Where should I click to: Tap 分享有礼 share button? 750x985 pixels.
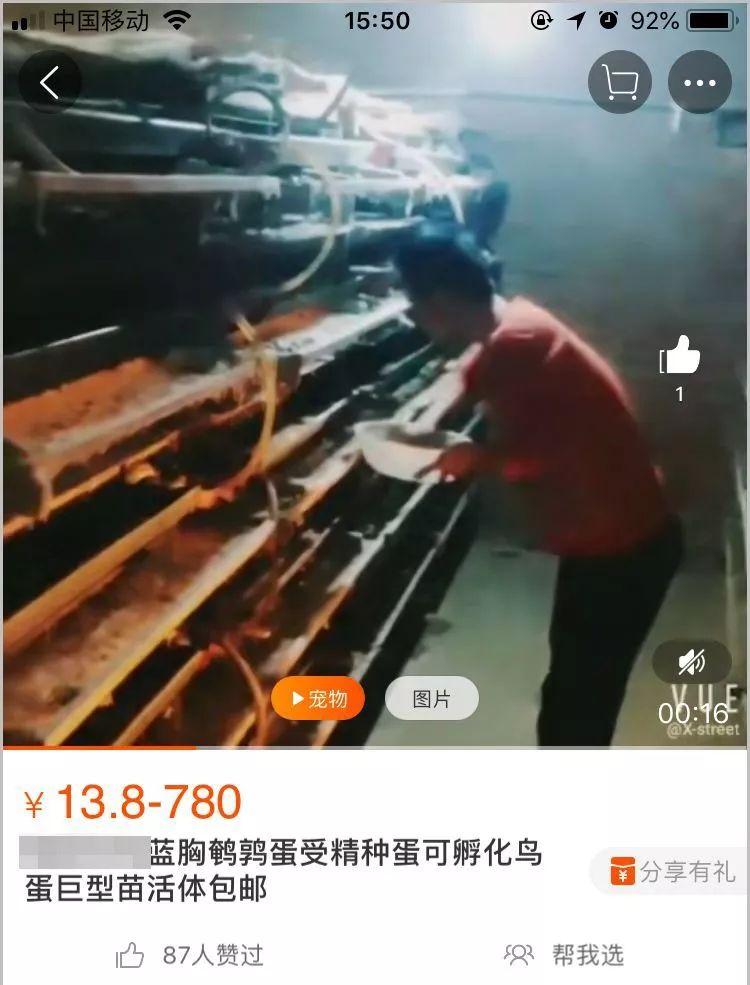point(673,871)
